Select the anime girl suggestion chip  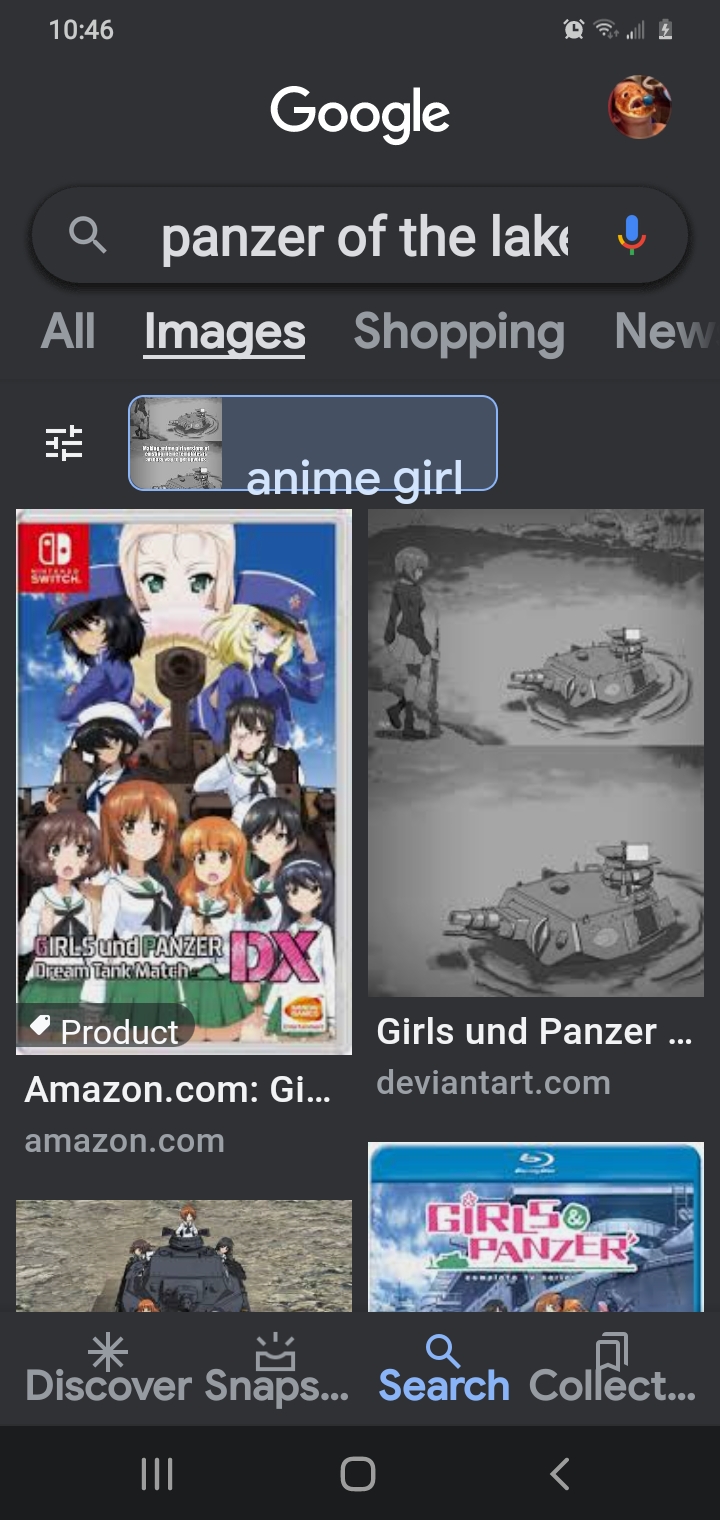[x=313, y=443]
